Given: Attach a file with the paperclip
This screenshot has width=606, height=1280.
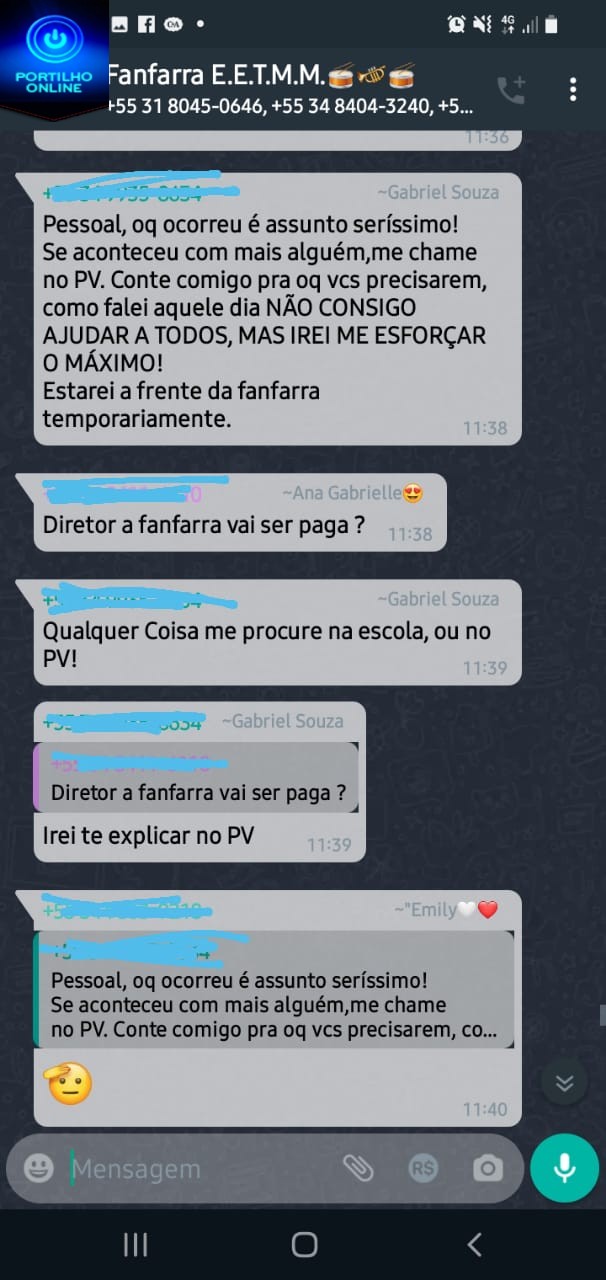Looking at the screenshot, I should (x=358, y=1168).
